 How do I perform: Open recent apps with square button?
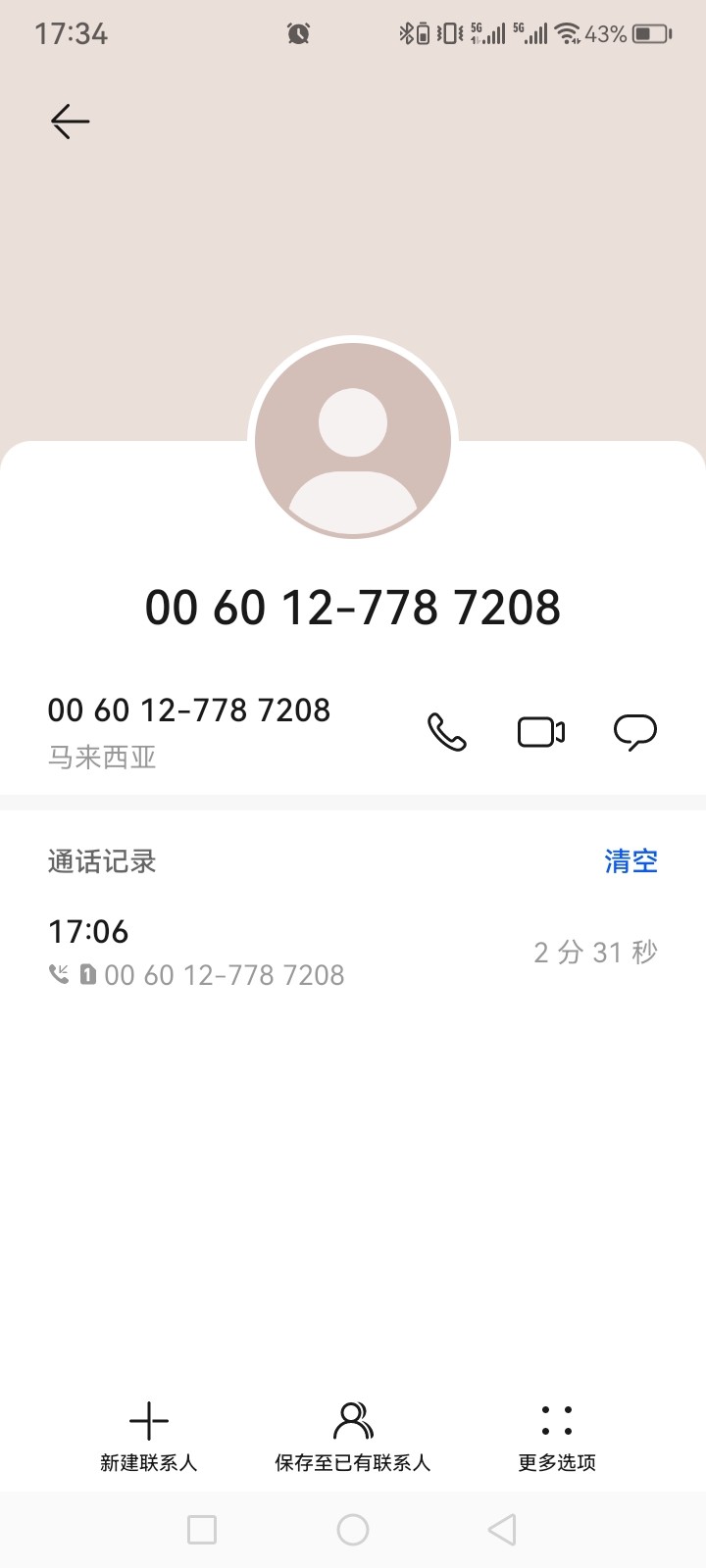click(202, 1530)
